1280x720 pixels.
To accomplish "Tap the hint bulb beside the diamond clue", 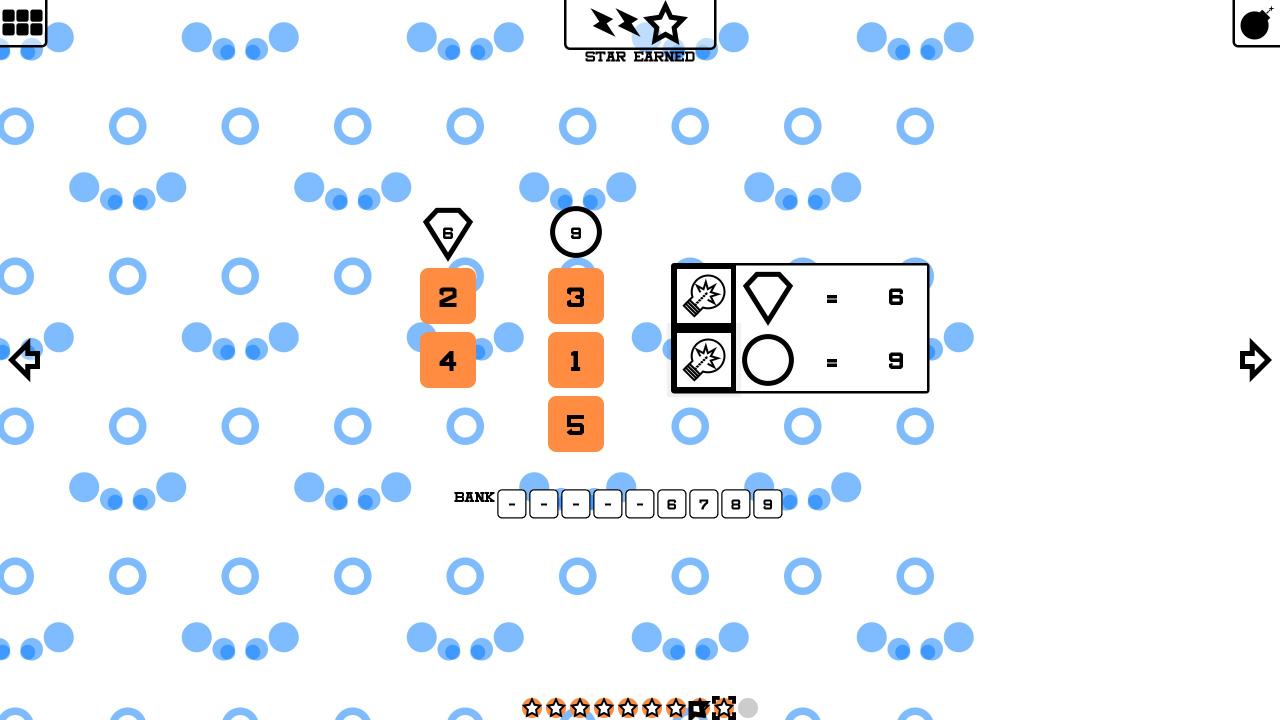I will tap(705, 297).
